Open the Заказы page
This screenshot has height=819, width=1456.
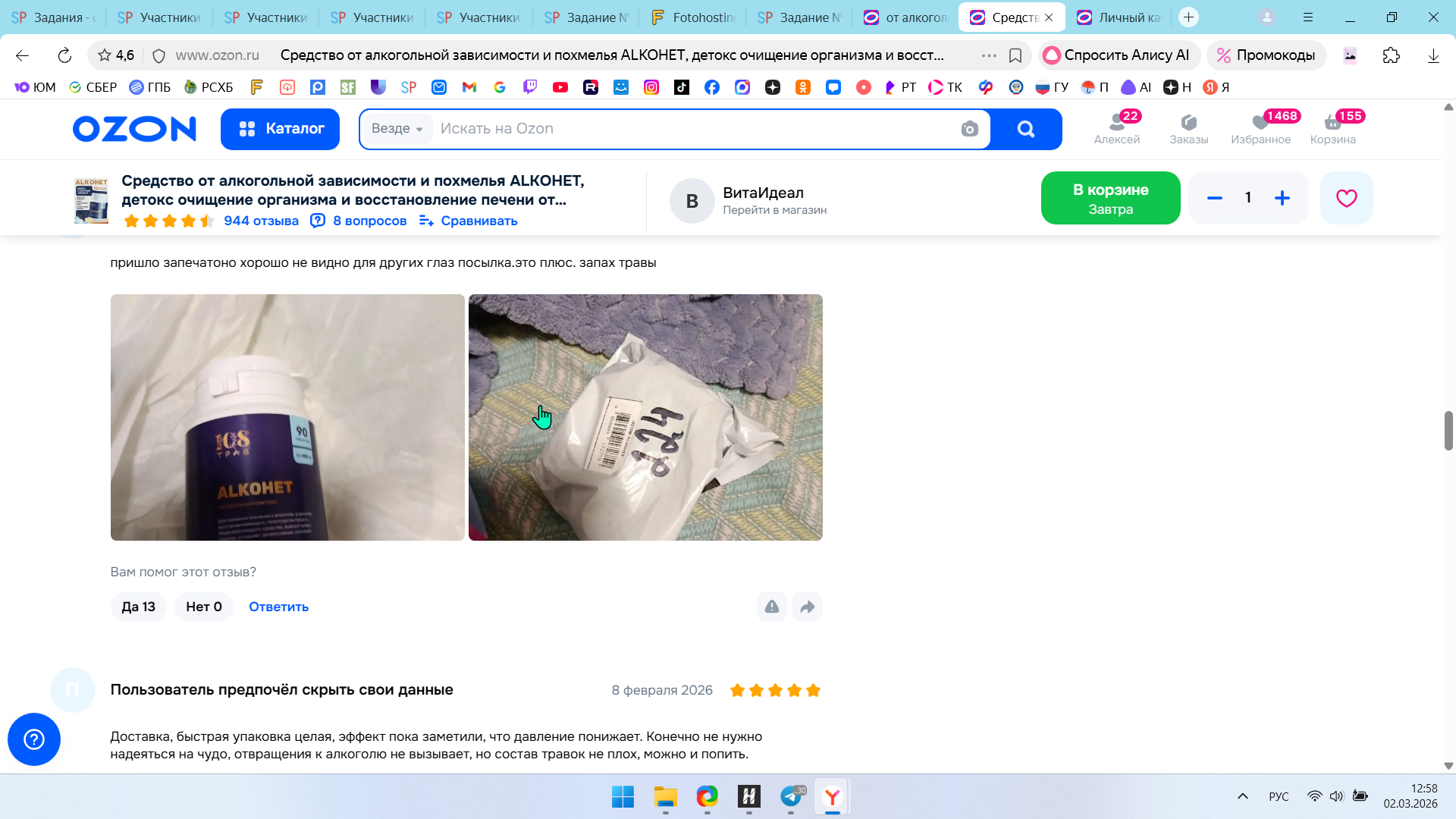coord(1188,128)
